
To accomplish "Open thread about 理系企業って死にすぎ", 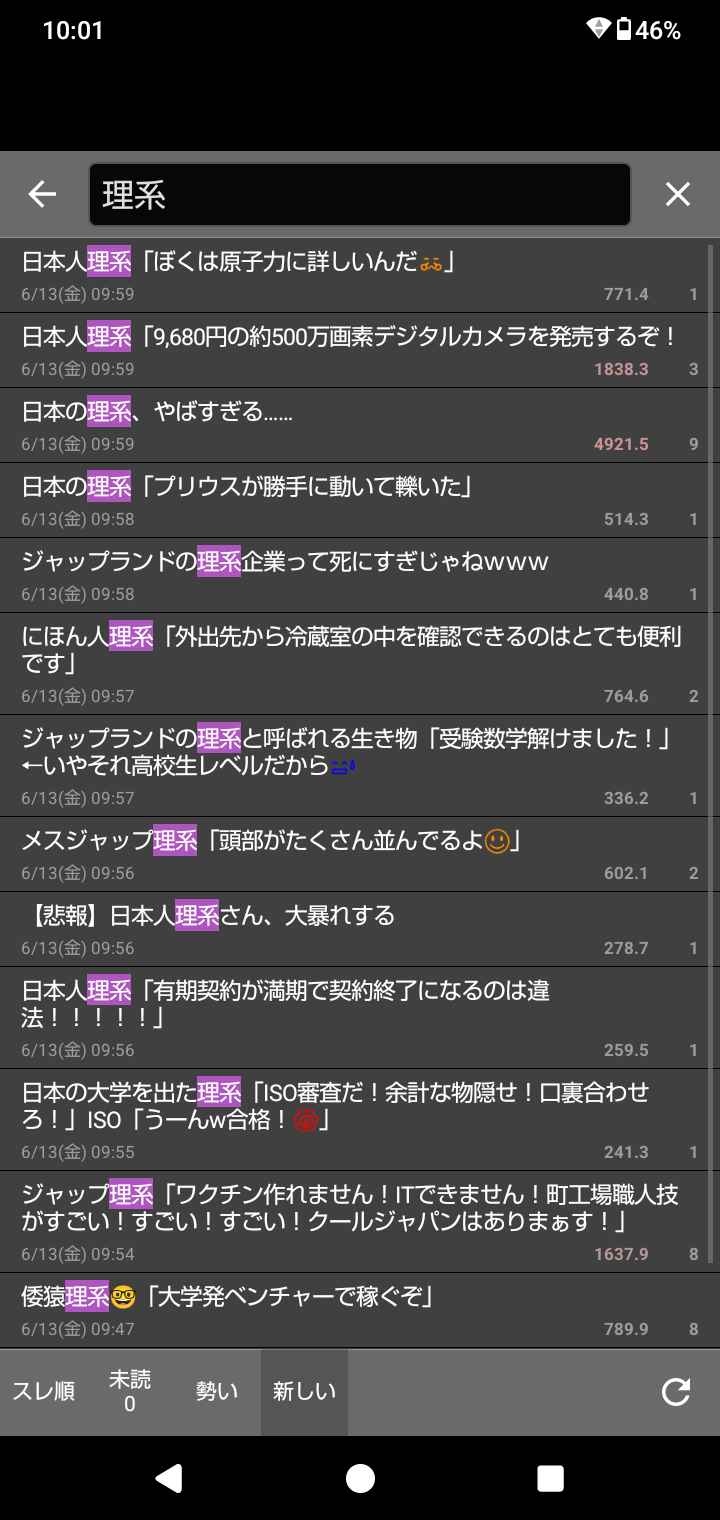I will (350, 575).
